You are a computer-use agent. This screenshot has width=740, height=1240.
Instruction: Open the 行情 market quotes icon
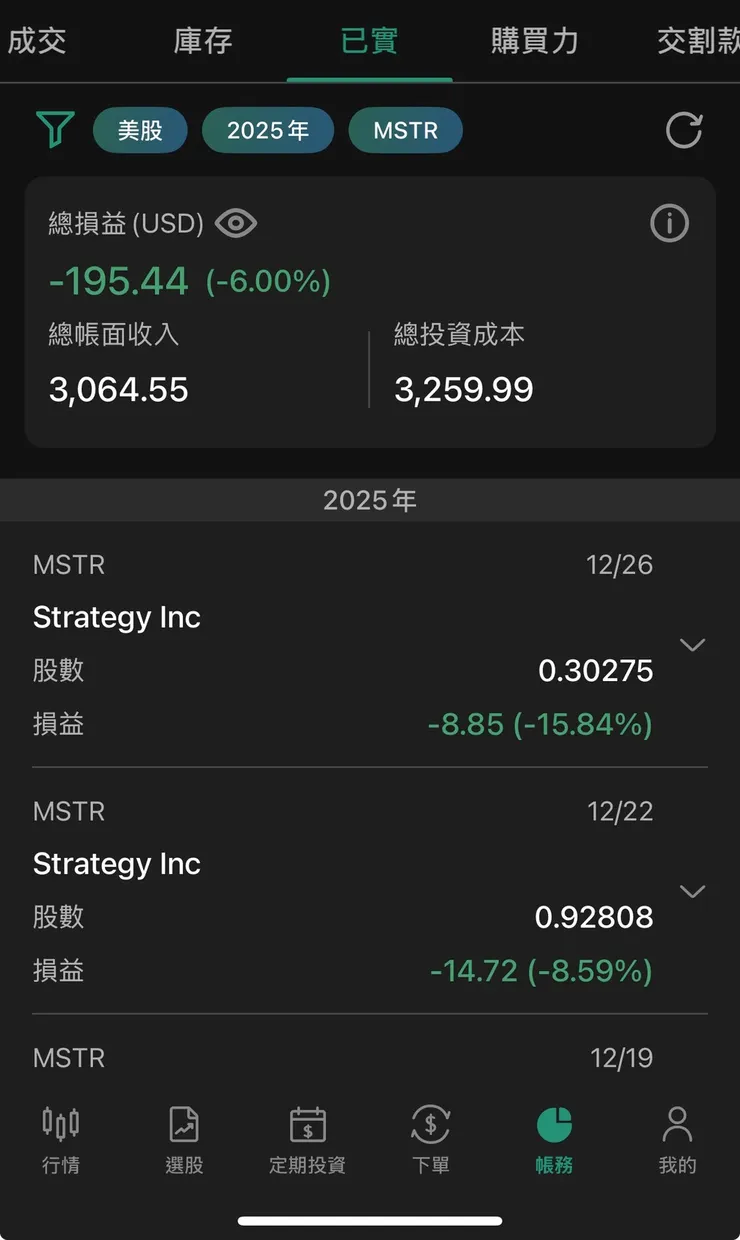[x=61, y=1140]
